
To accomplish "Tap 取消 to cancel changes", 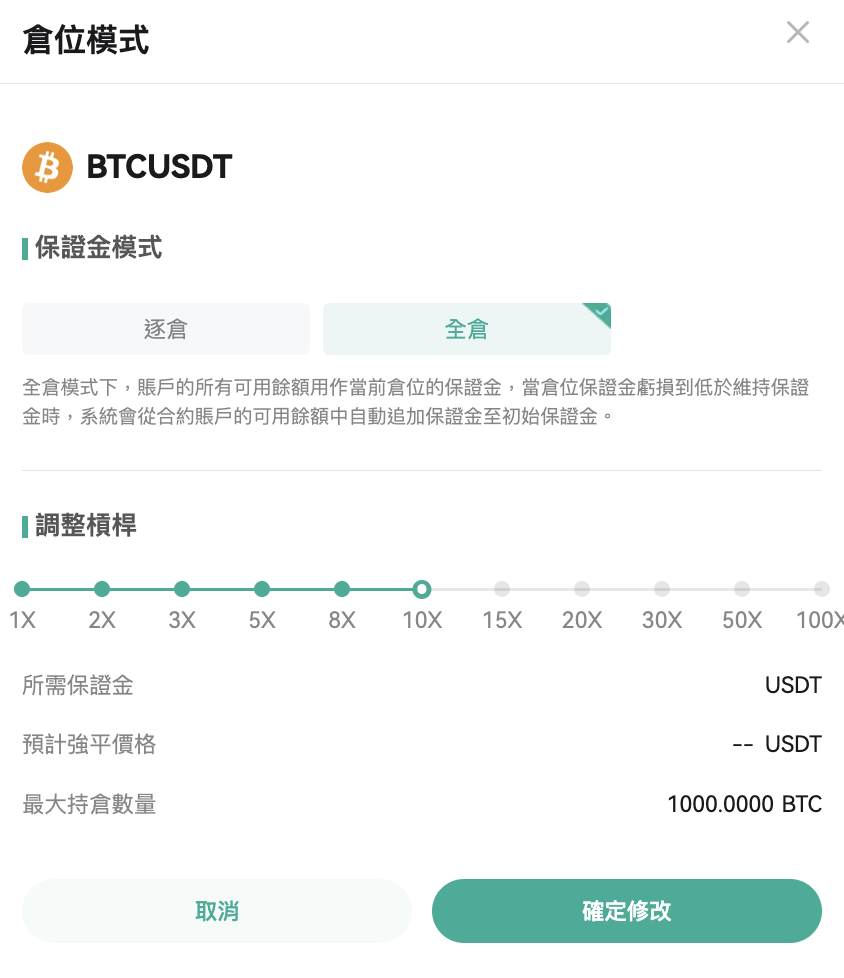I will coord(217,911).
